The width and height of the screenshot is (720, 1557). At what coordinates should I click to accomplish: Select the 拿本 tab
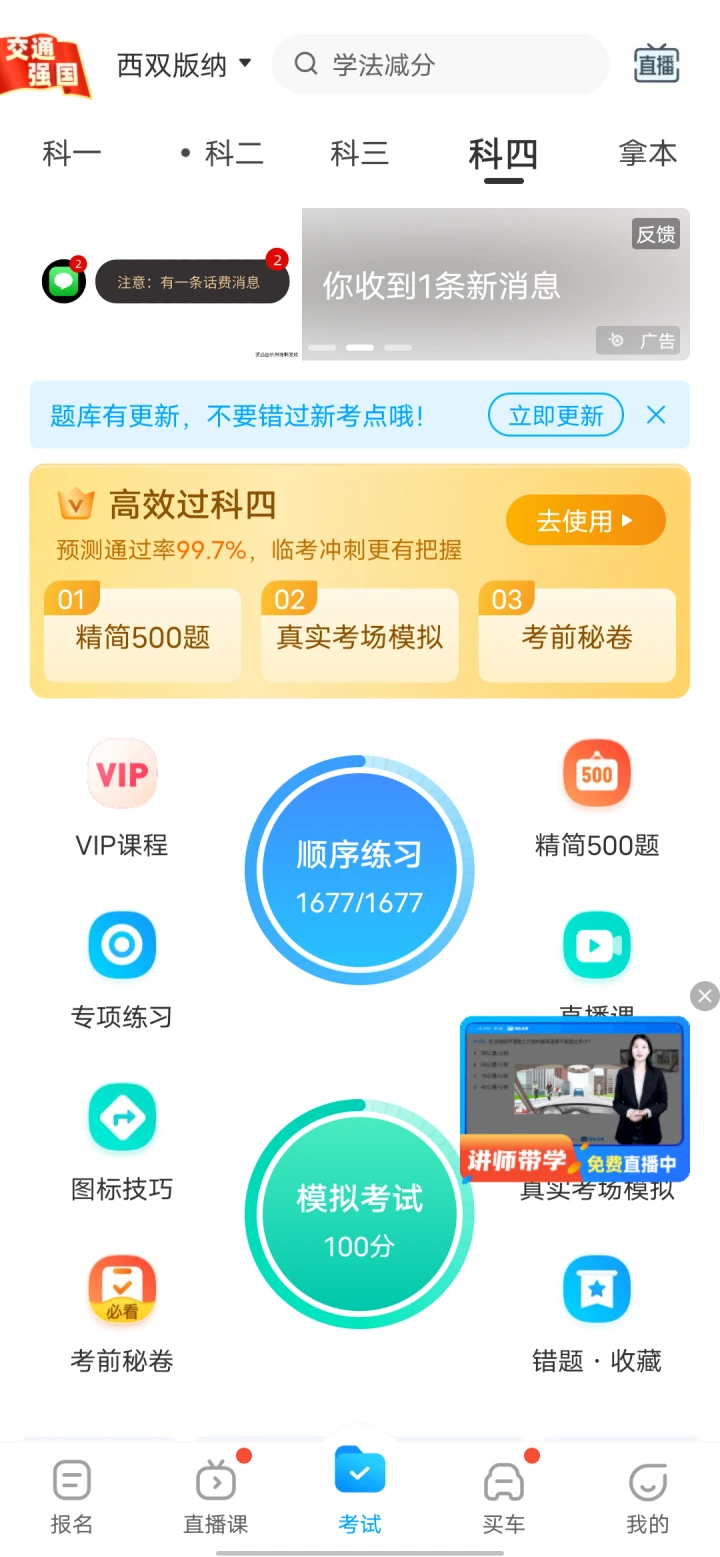647,154
